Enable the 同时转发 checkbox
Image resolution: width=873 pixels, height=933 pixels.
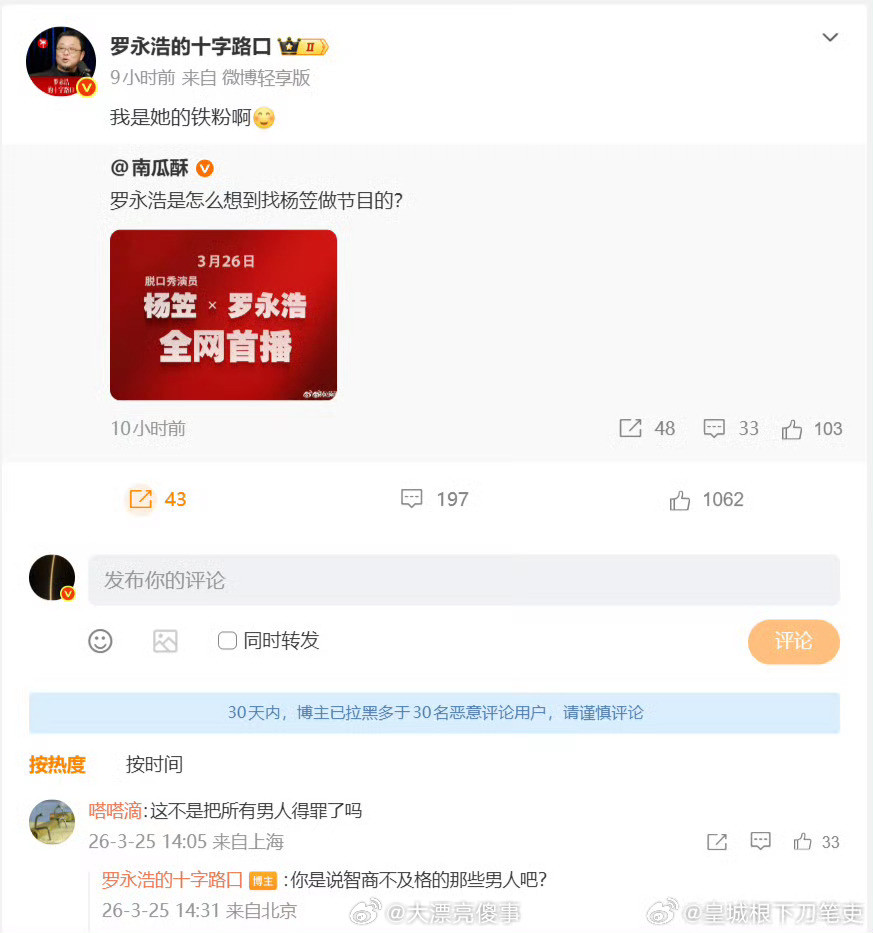(x=227, y=641)
